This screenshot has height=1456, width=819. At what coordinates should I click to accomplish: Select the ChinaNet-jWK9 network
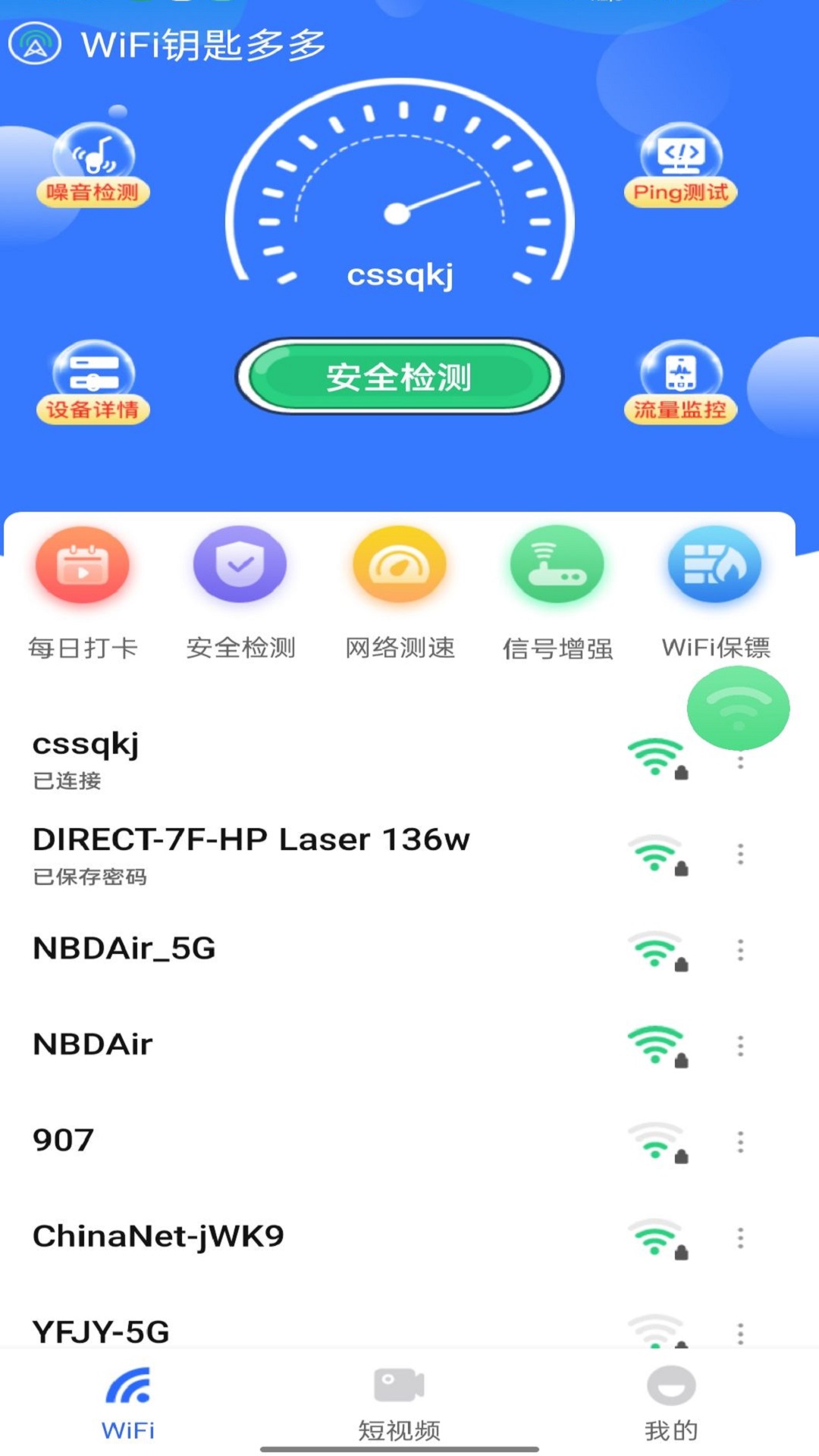click(x=303, y=1237)
